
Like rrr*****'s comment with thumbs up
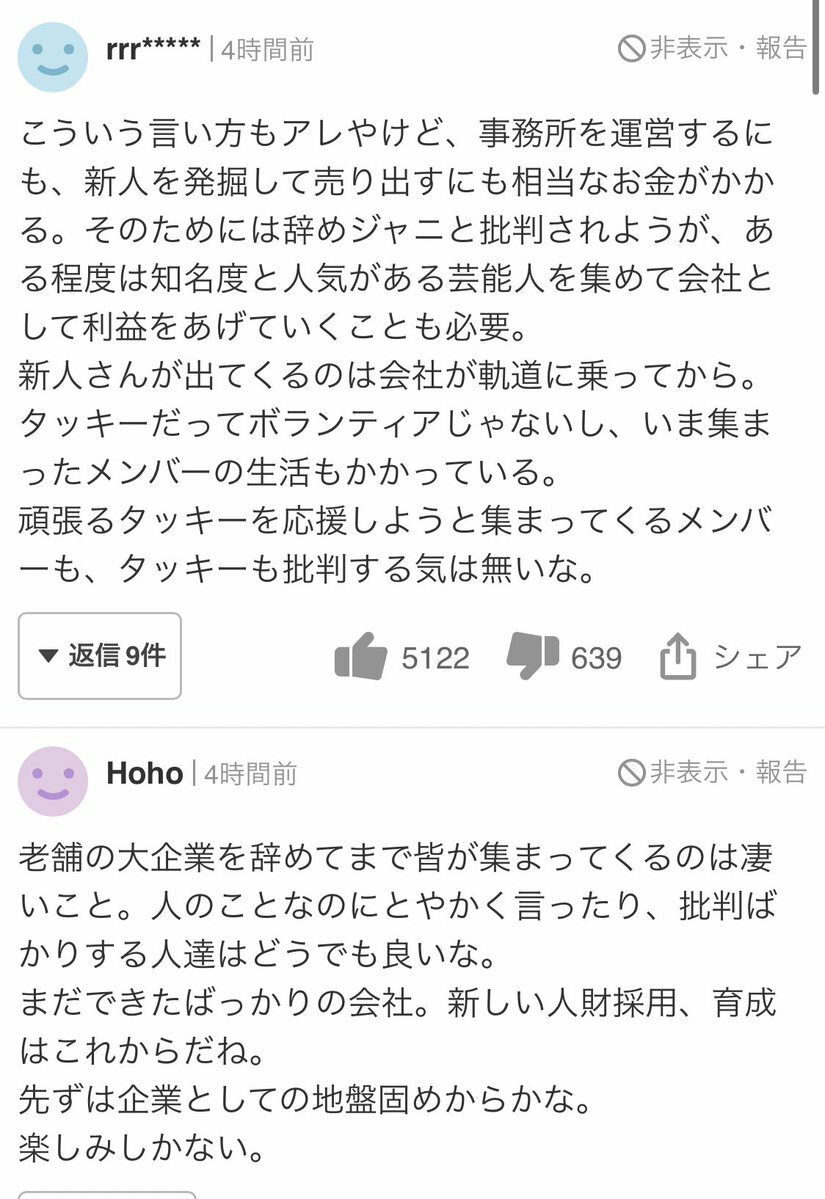pos(361,656)
